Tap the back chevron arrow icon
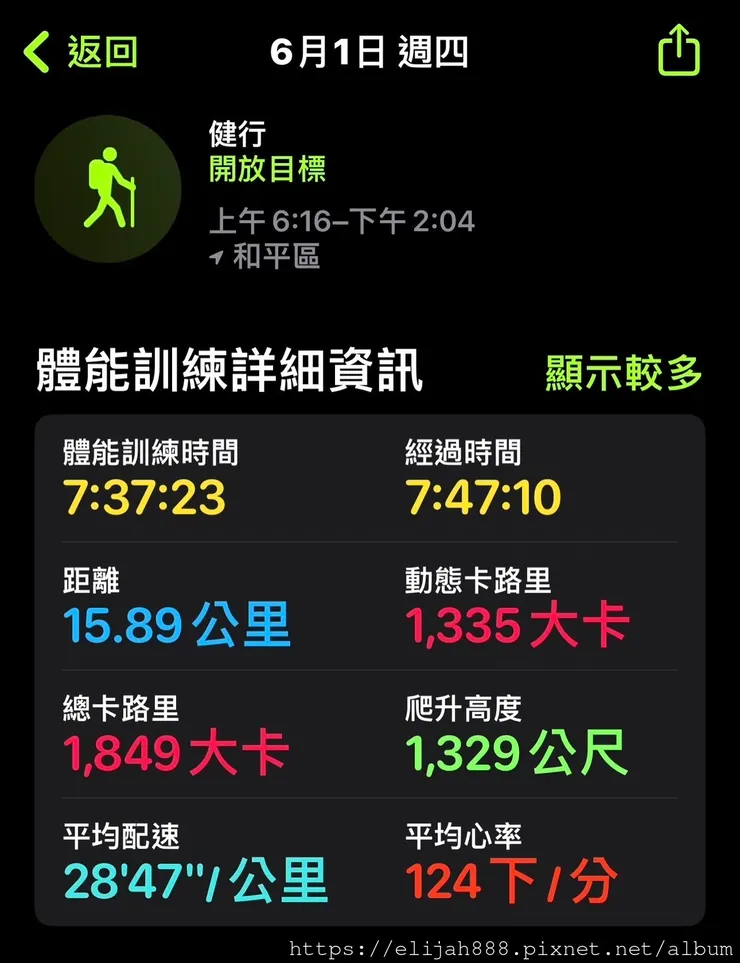 pos(38,53)
